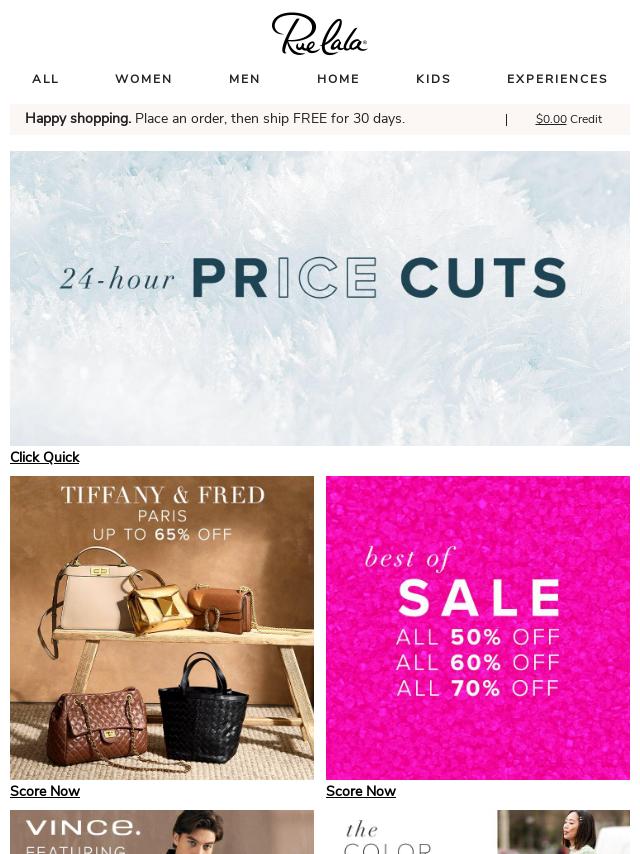Tap Score Now under Best of Sale
Screen dimensions: 640x854
(x=361, y=791)
